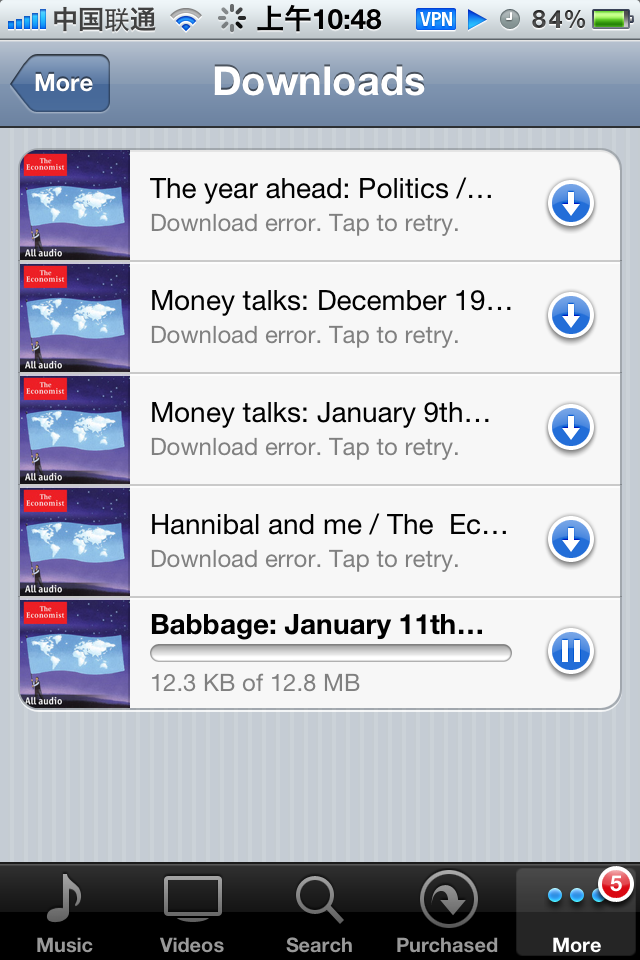Retry the Money talks: December 19 download
The image size is (640, 960).
571,317
